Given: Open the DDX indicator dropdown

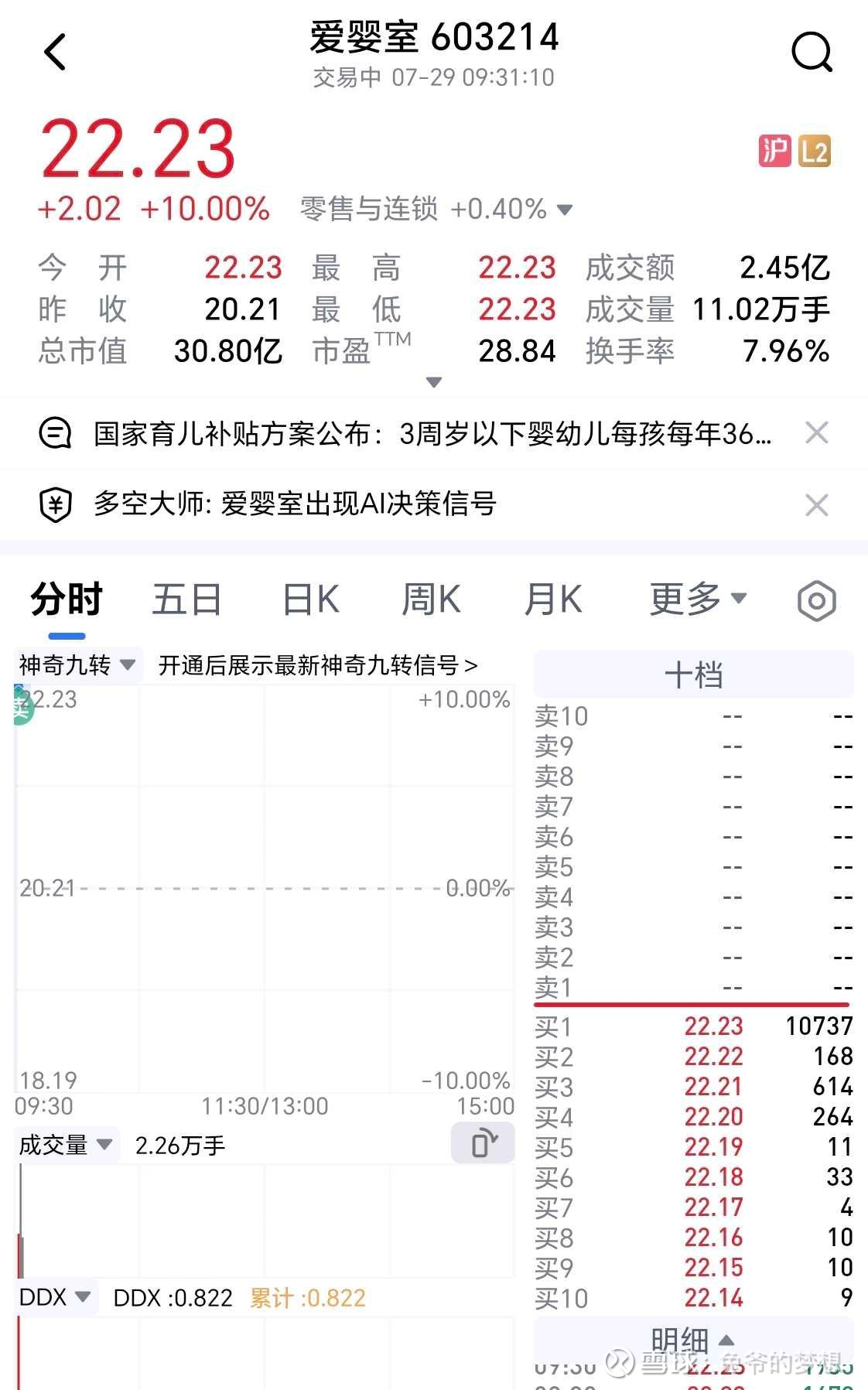Looking at the screenshot, I should click(56, 1296).
